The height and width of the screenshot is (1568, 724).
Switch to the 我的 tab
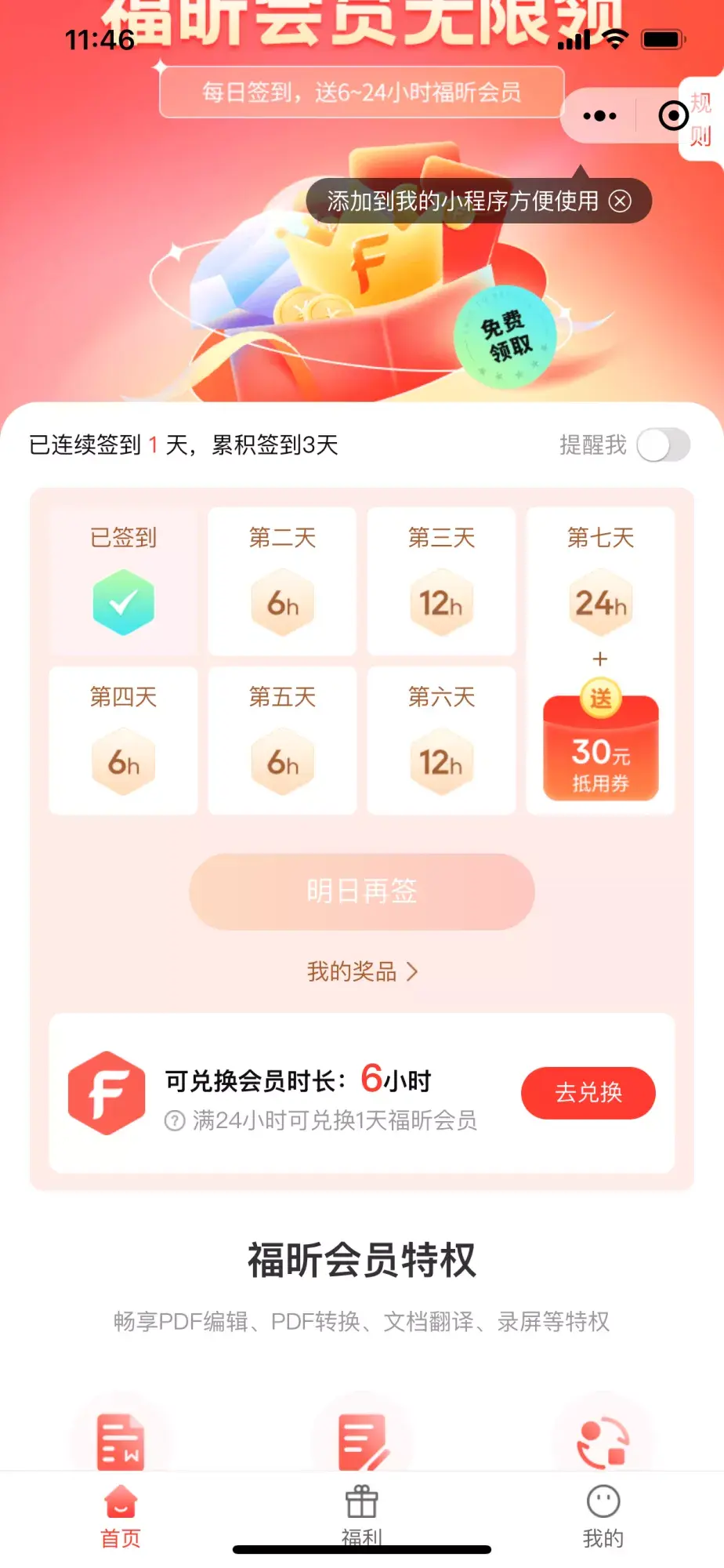point(603,1516)
